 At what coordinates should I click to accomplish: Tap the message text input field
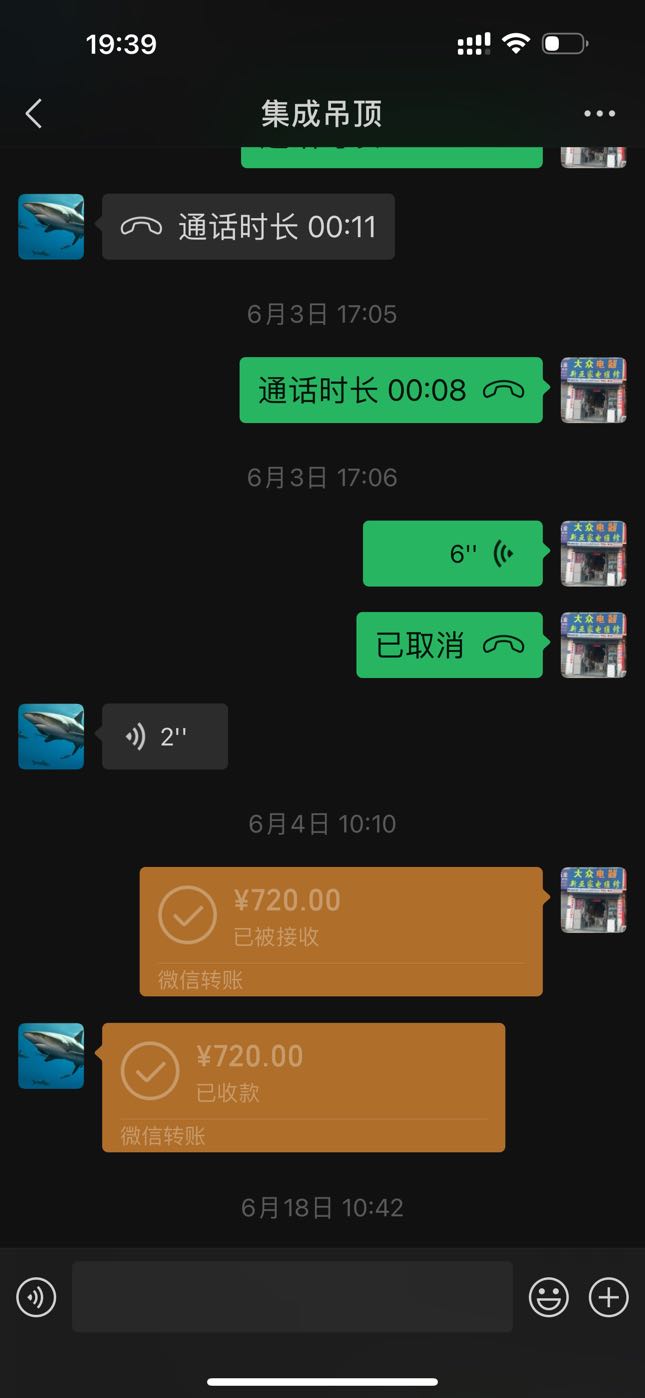pyautogui.click(x=292, y=1296)
